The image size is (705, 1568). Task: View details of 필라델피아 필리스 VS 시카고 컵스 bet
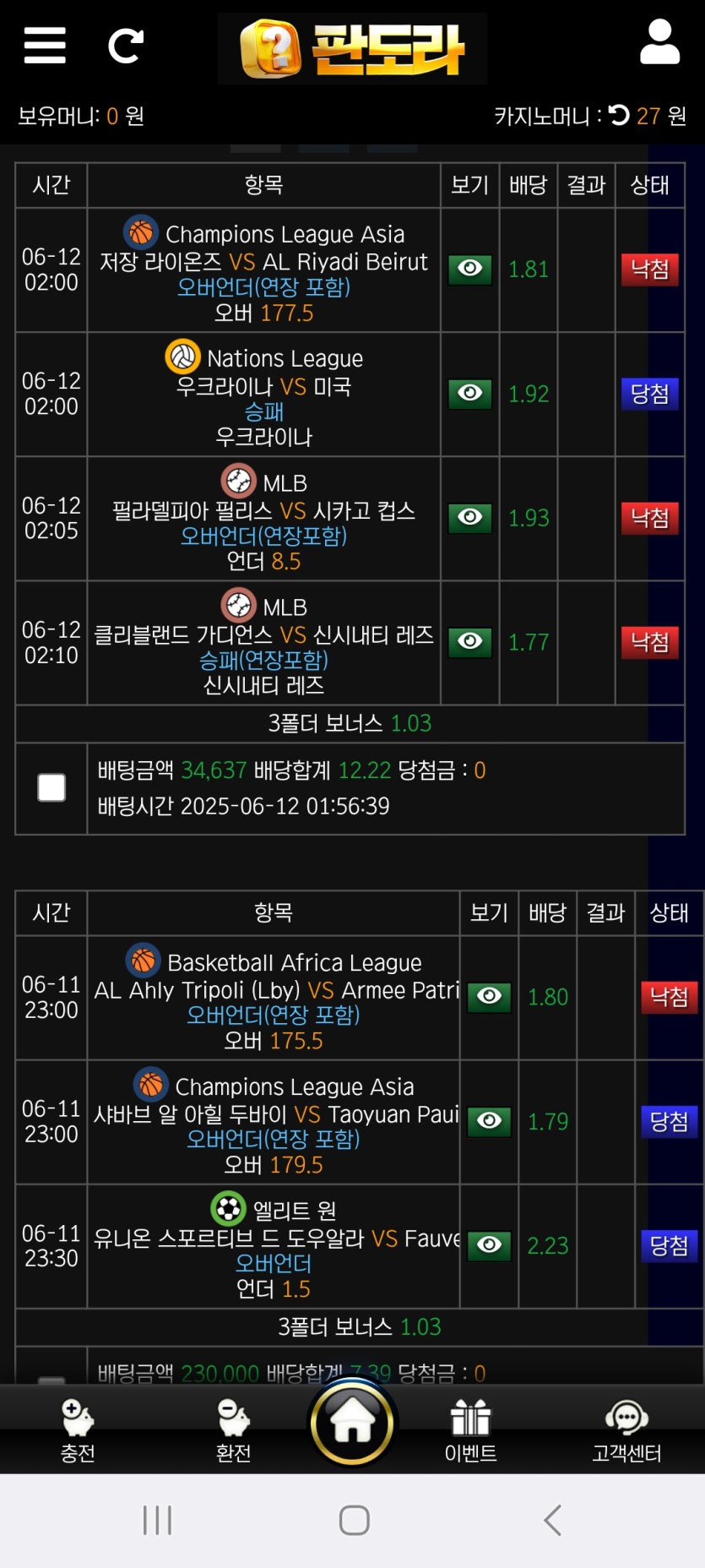(x=470, y=518)
